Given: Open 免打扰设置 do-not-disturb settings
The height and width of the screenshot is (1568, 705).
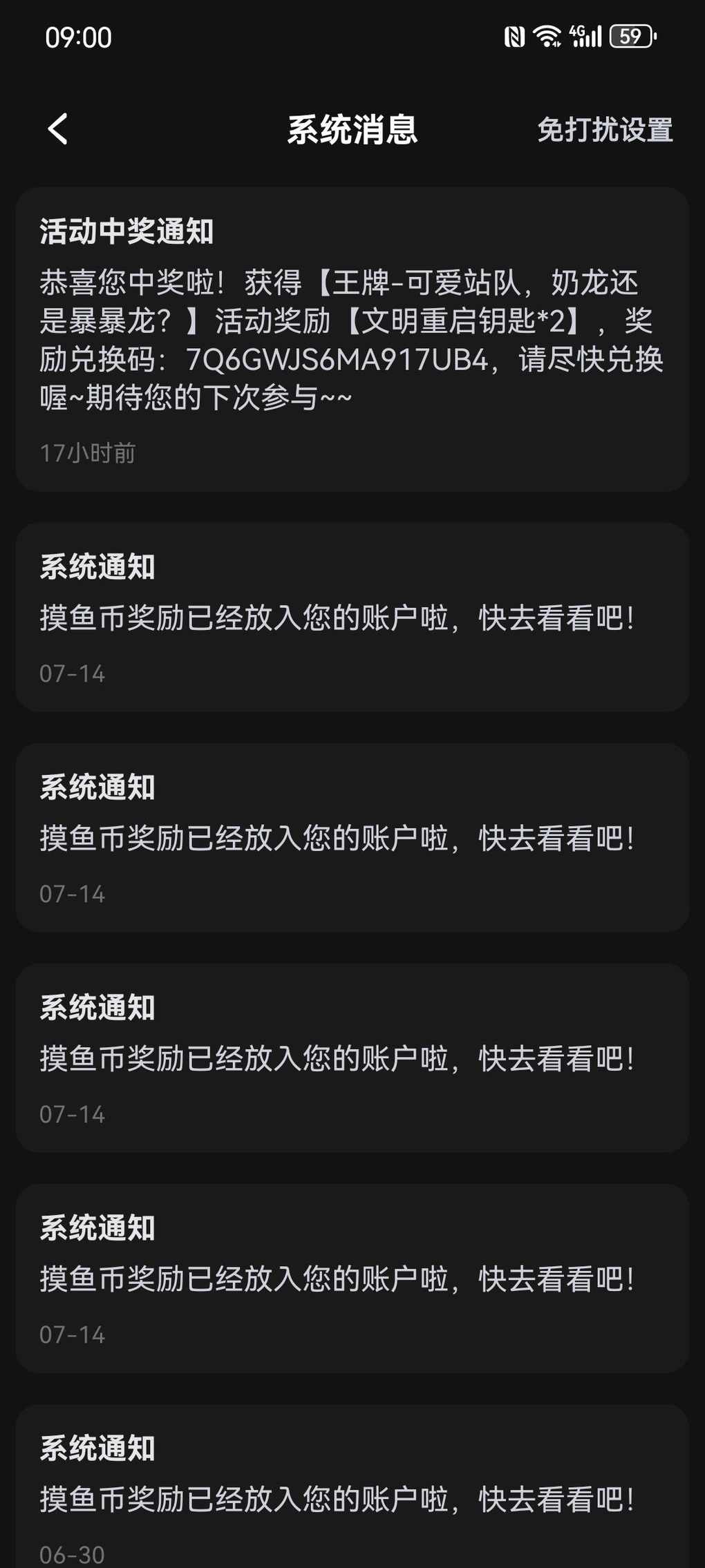Looking at the screenshot, I should [x=605, y=130].
